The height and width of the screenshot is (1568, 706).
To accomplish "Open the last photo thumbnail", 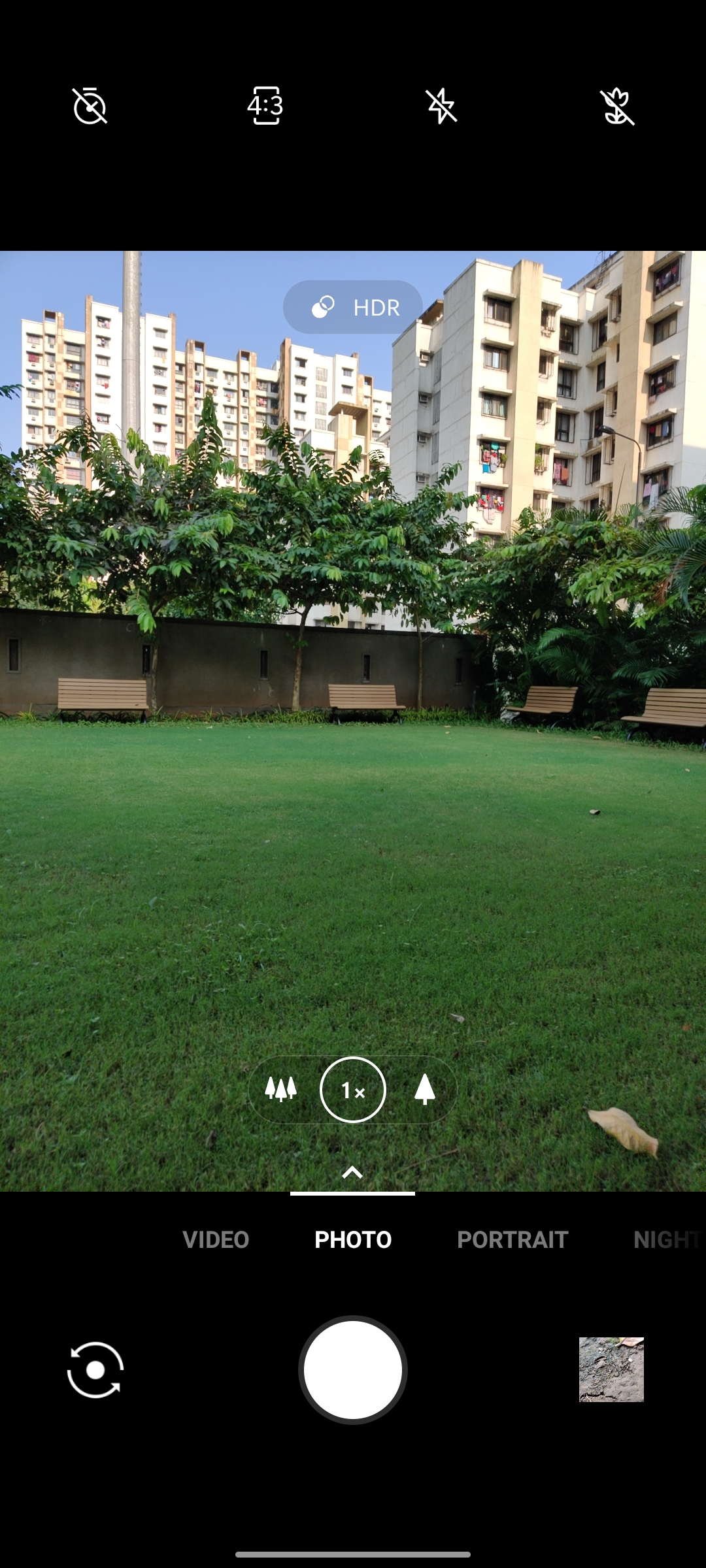I will 611,1369.
